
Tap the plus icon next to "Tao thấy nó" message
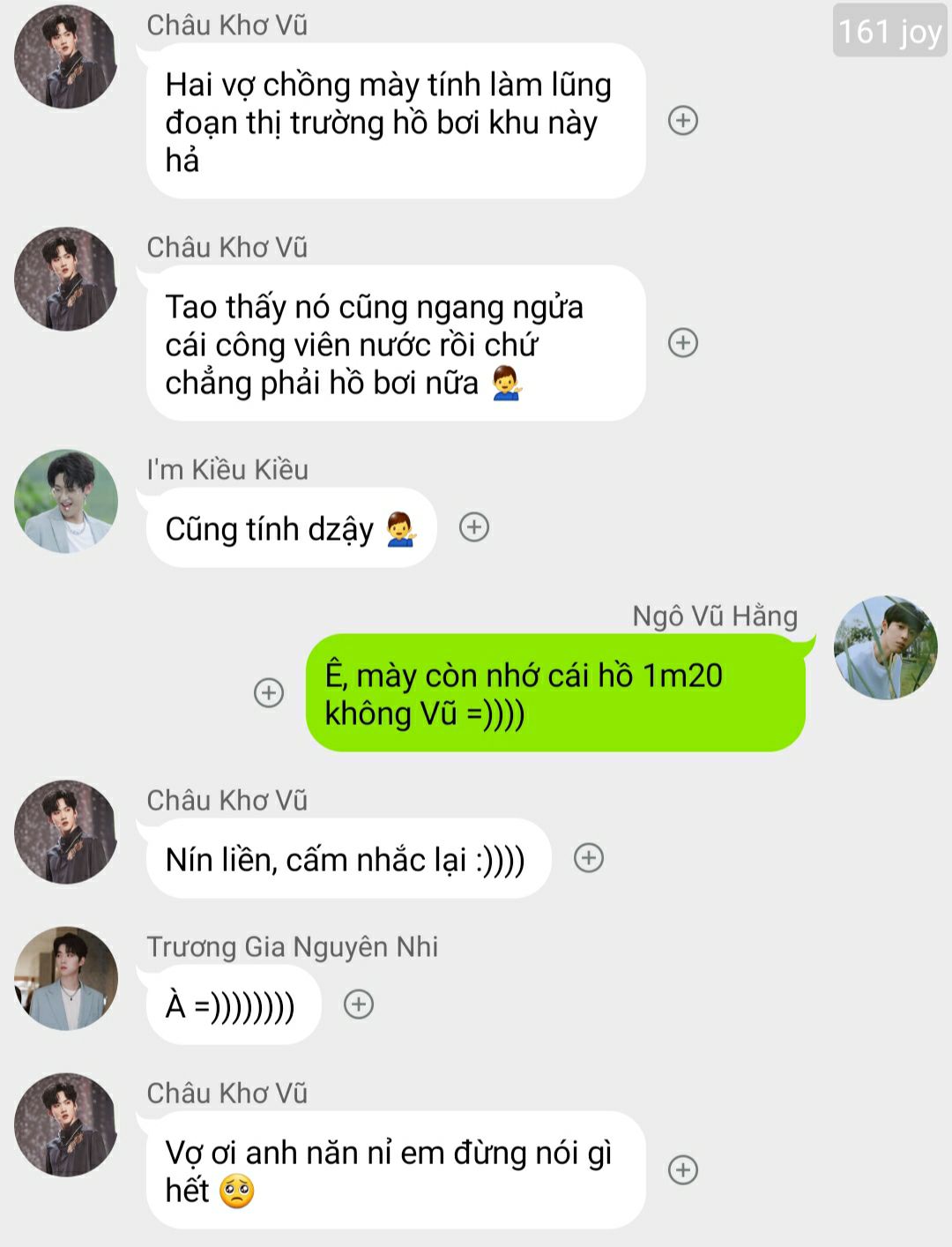(x=683, y=343)
